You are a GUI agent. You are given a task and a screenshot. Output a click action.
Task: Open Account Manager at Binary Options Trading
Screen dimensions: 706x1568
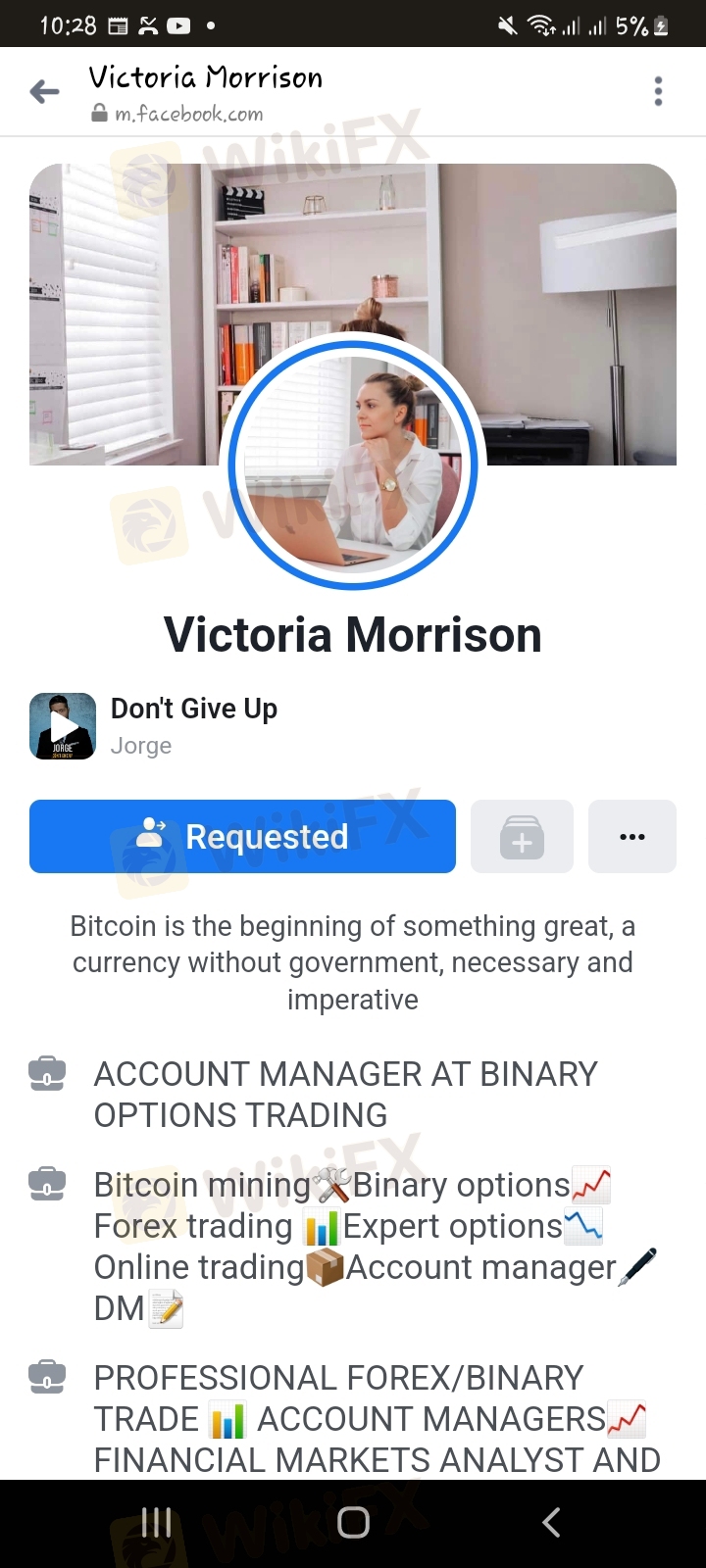pos(345,1094)
